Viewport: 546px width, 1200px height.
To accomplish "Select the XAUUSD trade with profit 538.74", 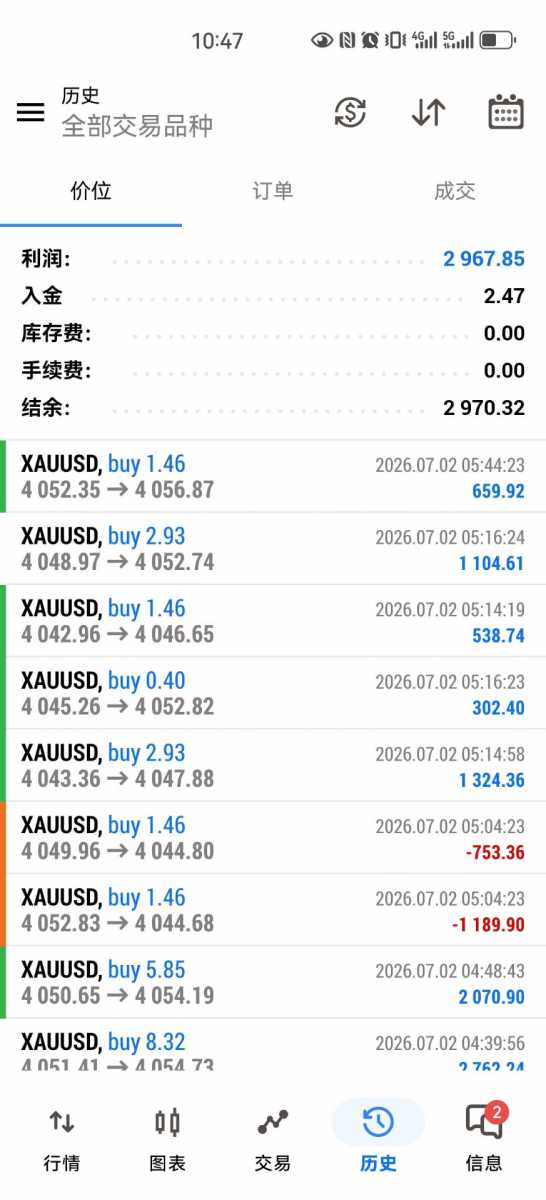I will click(x=273, y=621).
